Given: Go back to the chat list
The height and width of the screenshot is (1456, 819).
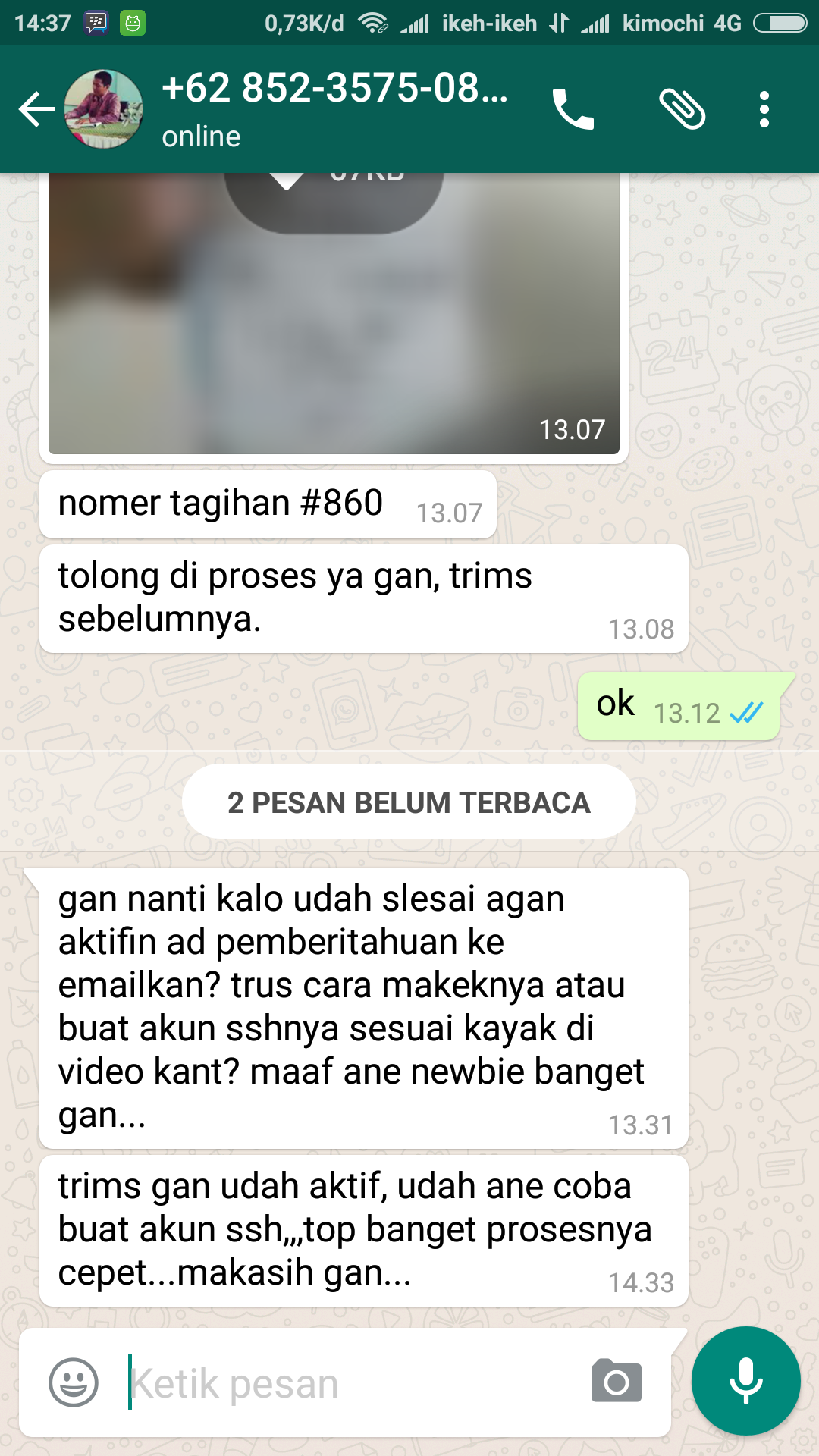Looking at the screenshot, I should pos(36,110).
